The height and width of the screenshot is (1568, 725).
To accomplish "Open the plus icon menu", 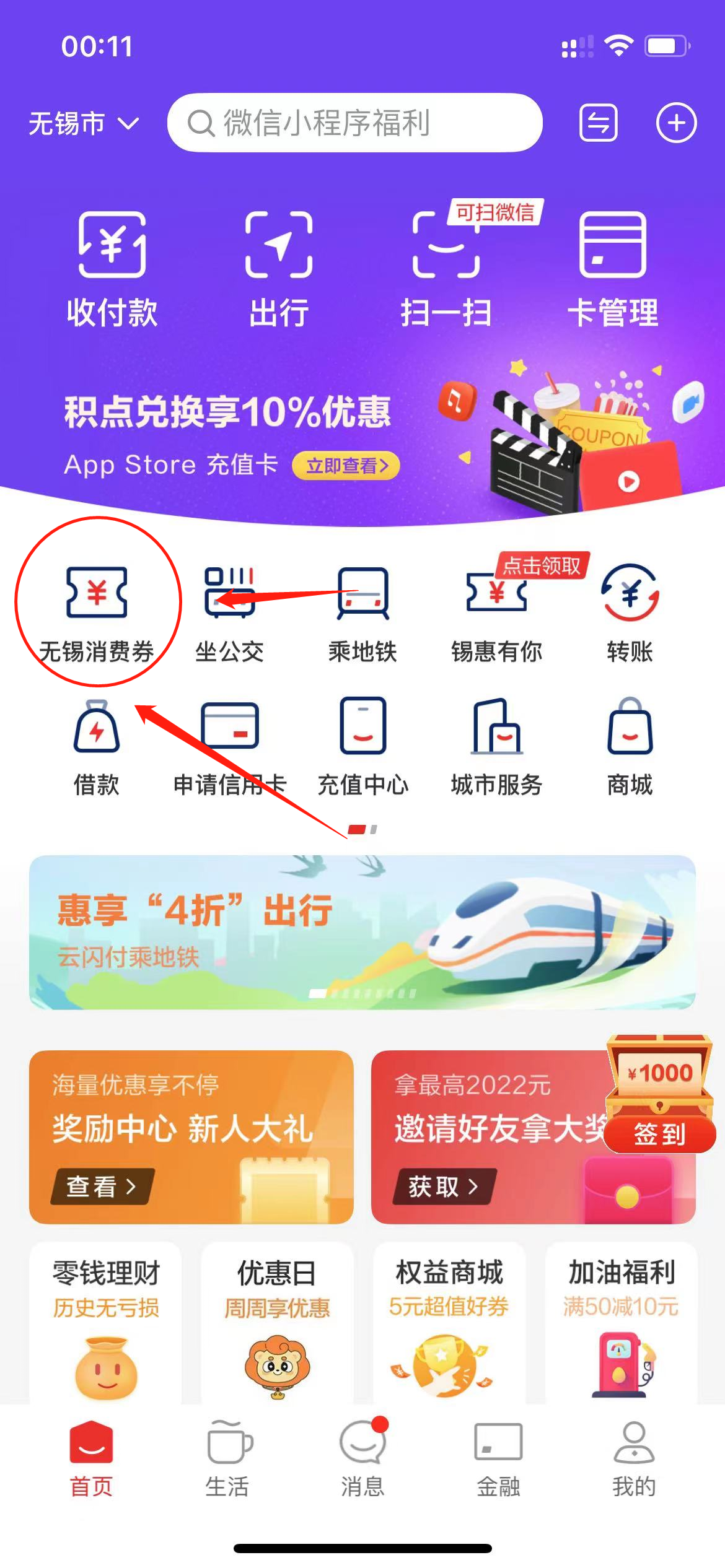I will coord(676,123).
